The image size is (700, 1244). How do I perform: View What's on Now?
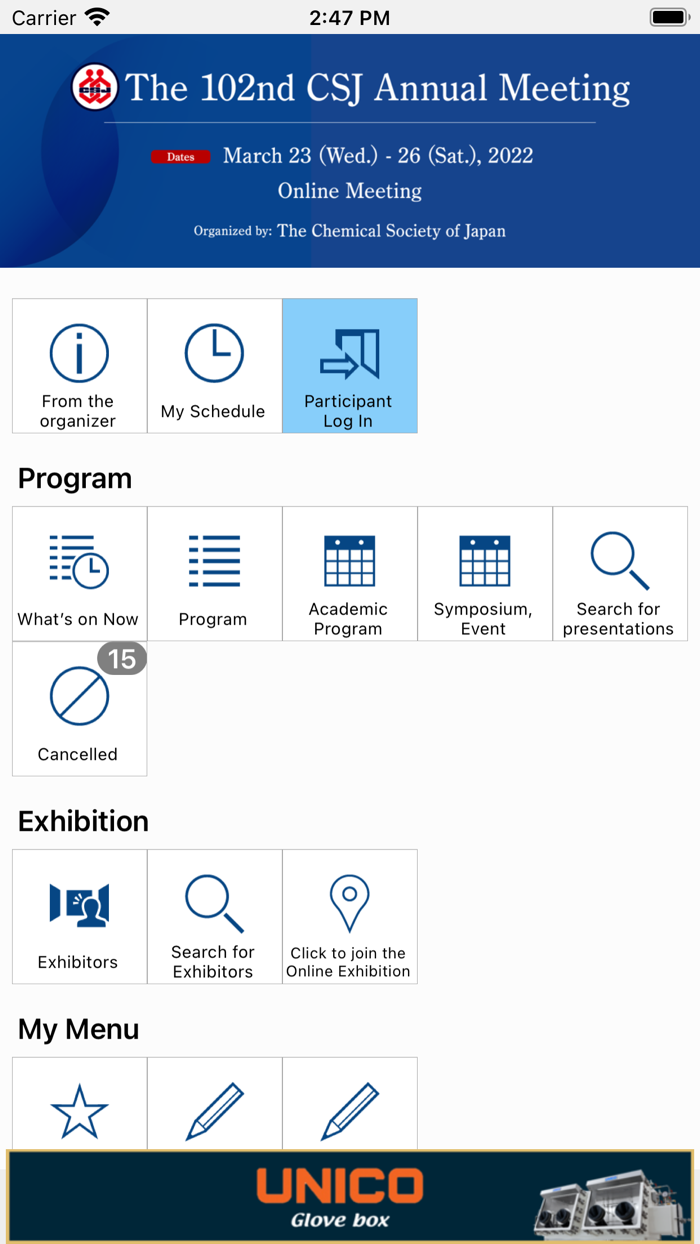pos(79,574)
